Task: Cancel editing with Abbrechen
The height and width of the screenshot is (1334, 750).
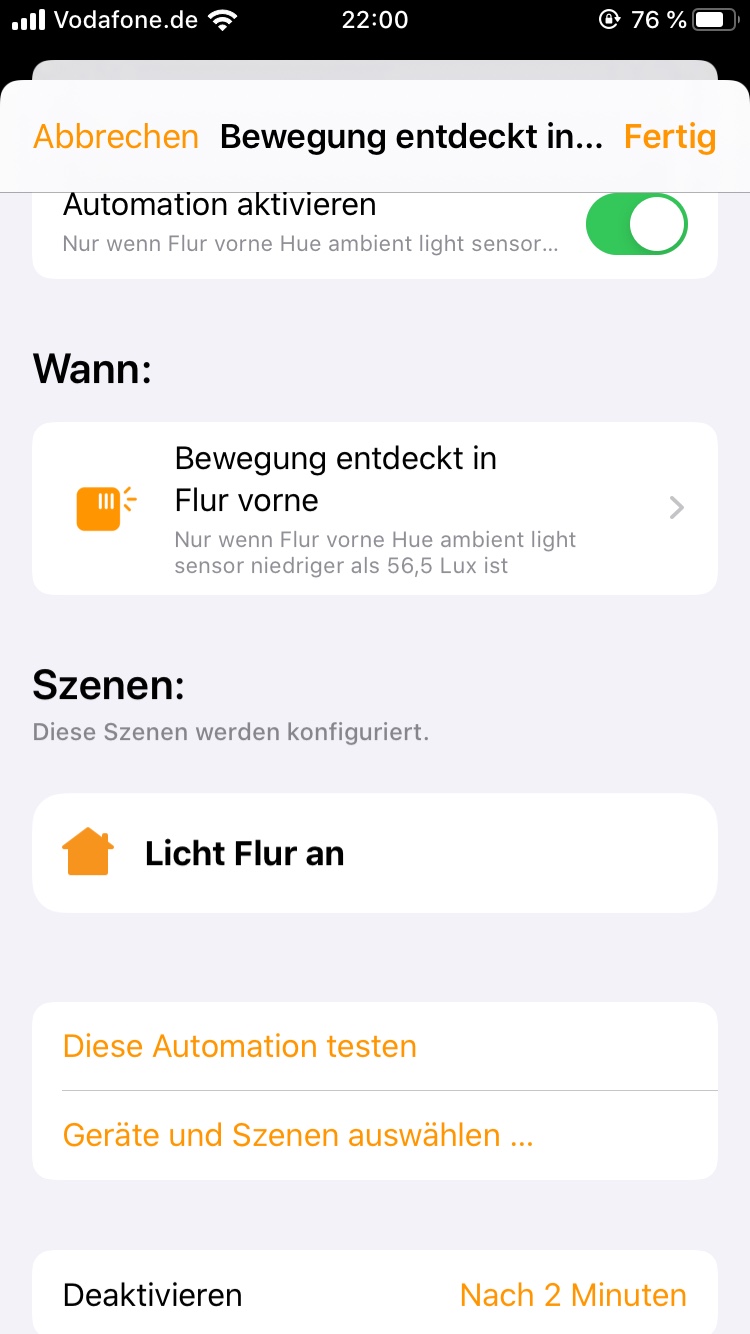Action: pos(116,137)
